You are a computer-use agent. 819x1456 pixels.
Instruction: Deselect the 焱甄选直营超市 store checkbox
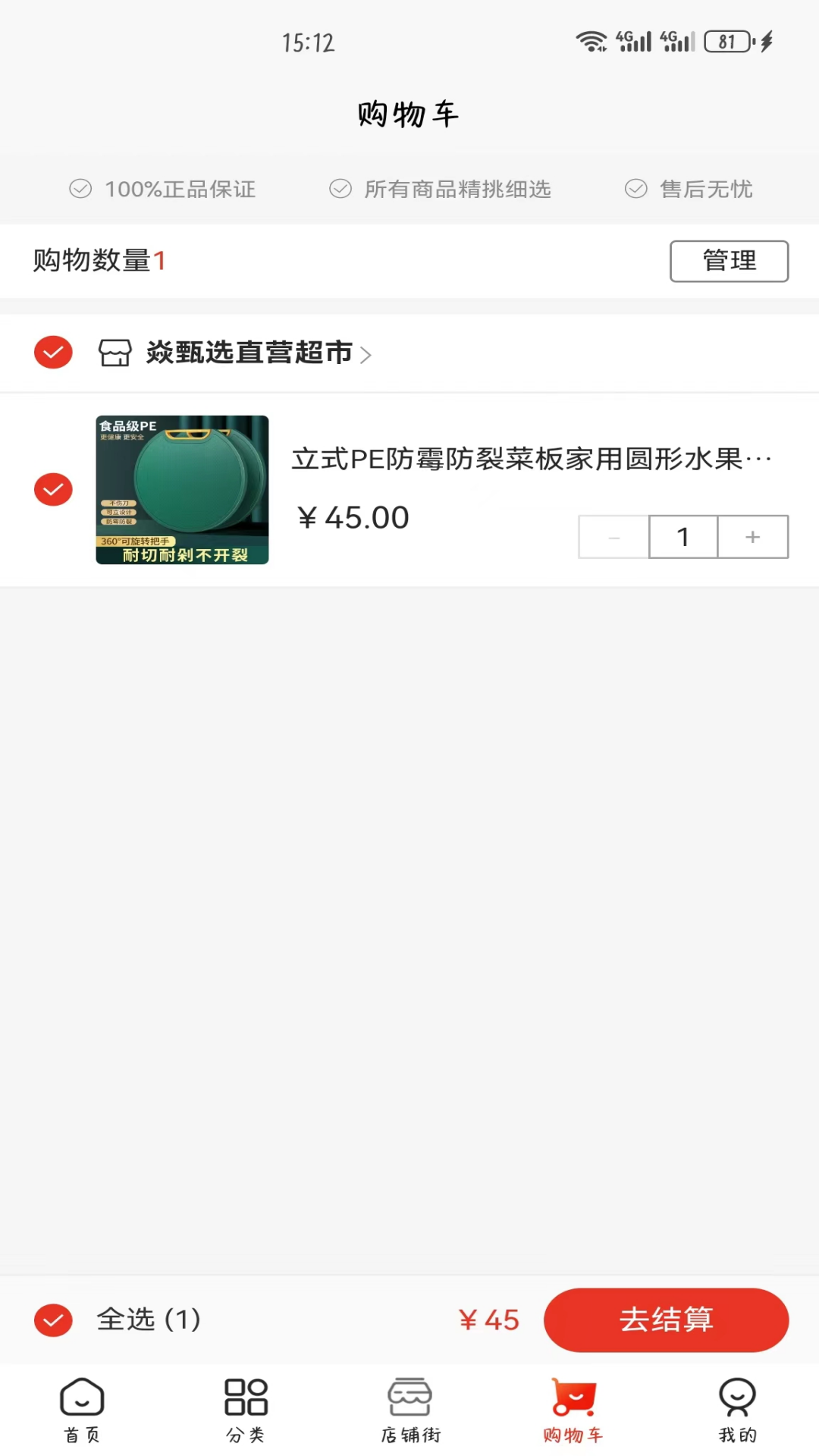point(53,352)
